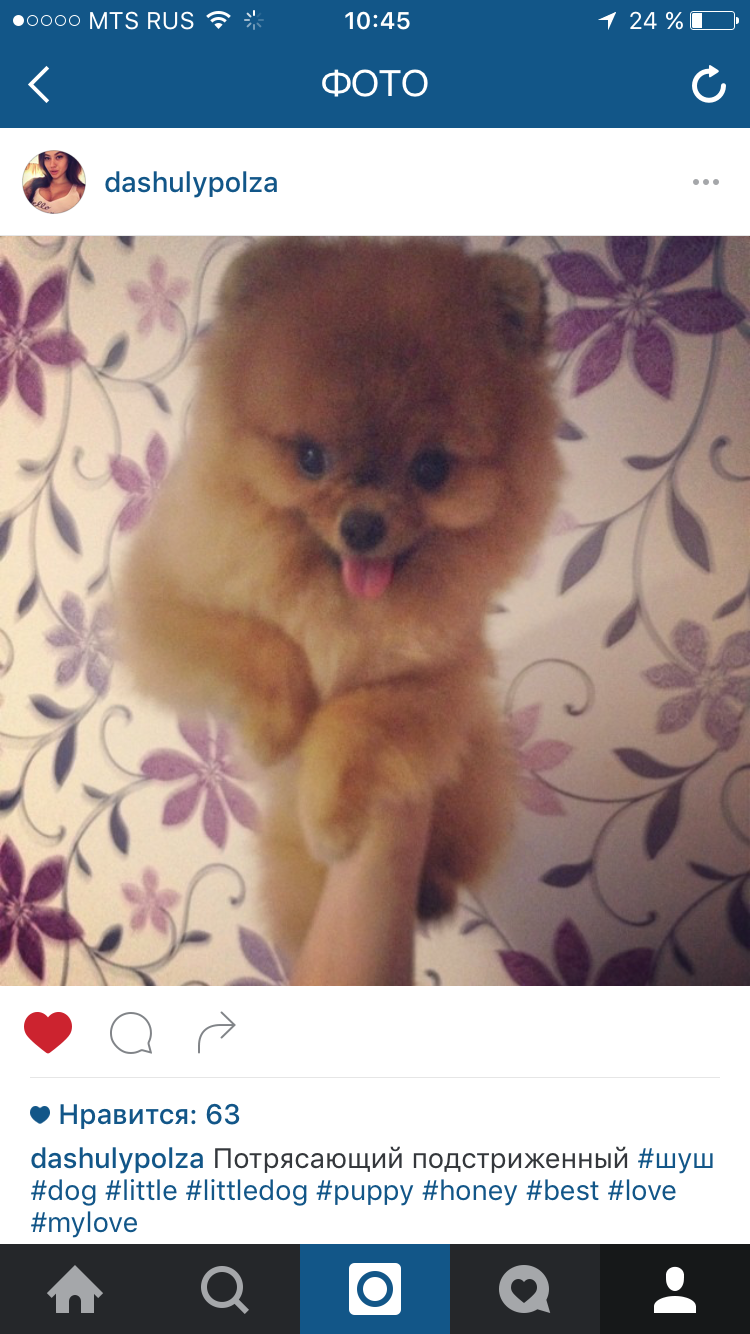Open the activity heart tab
The image size is (750, 1334).
coord(525,1289)
